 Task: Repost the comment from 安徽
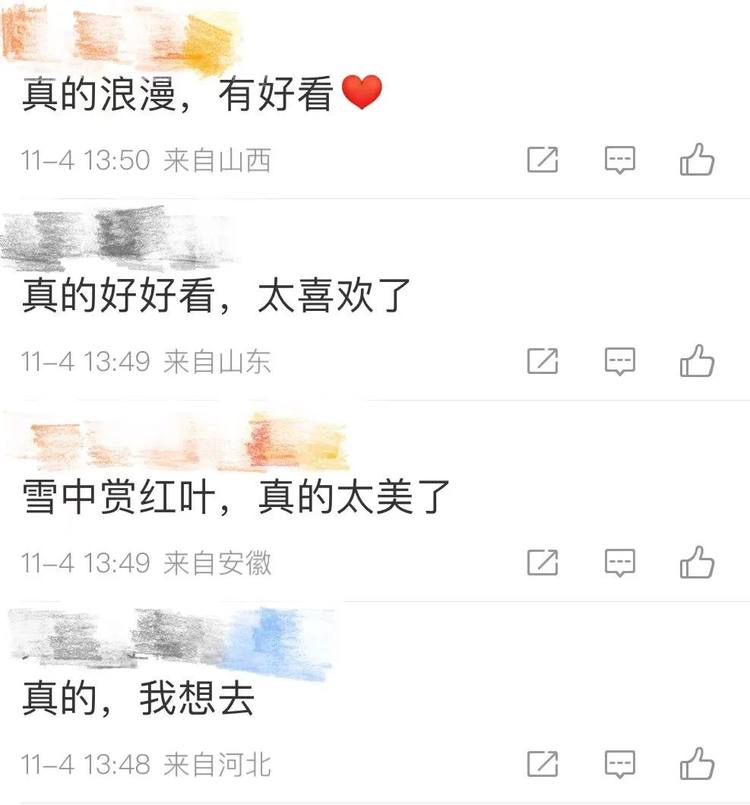(542, 561)
